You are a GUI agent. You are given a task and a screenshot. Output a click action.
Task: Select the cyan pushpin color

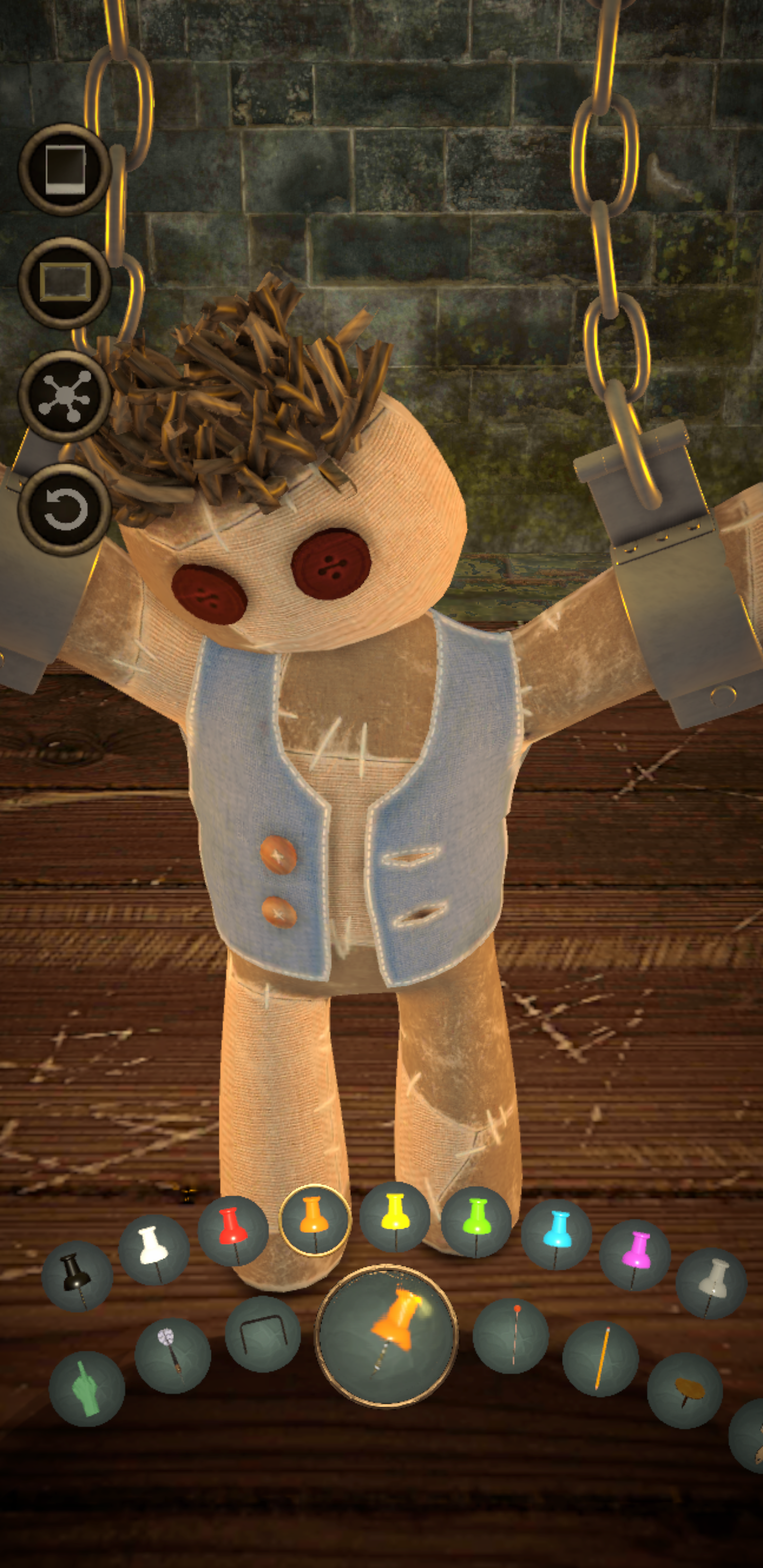point(556,1234)
